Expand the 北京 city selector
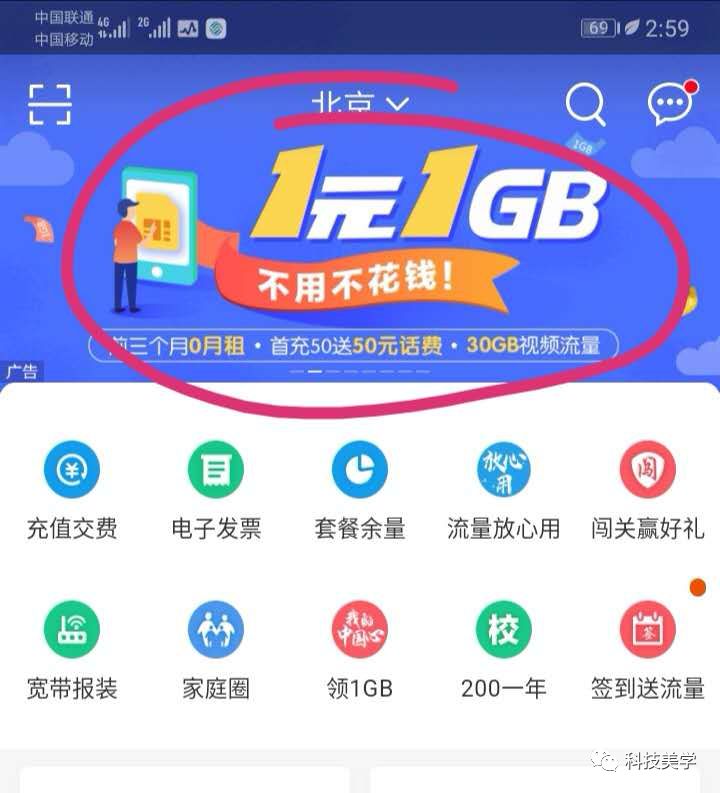This screenshot has height=793, width=720. tap(360, 104)
